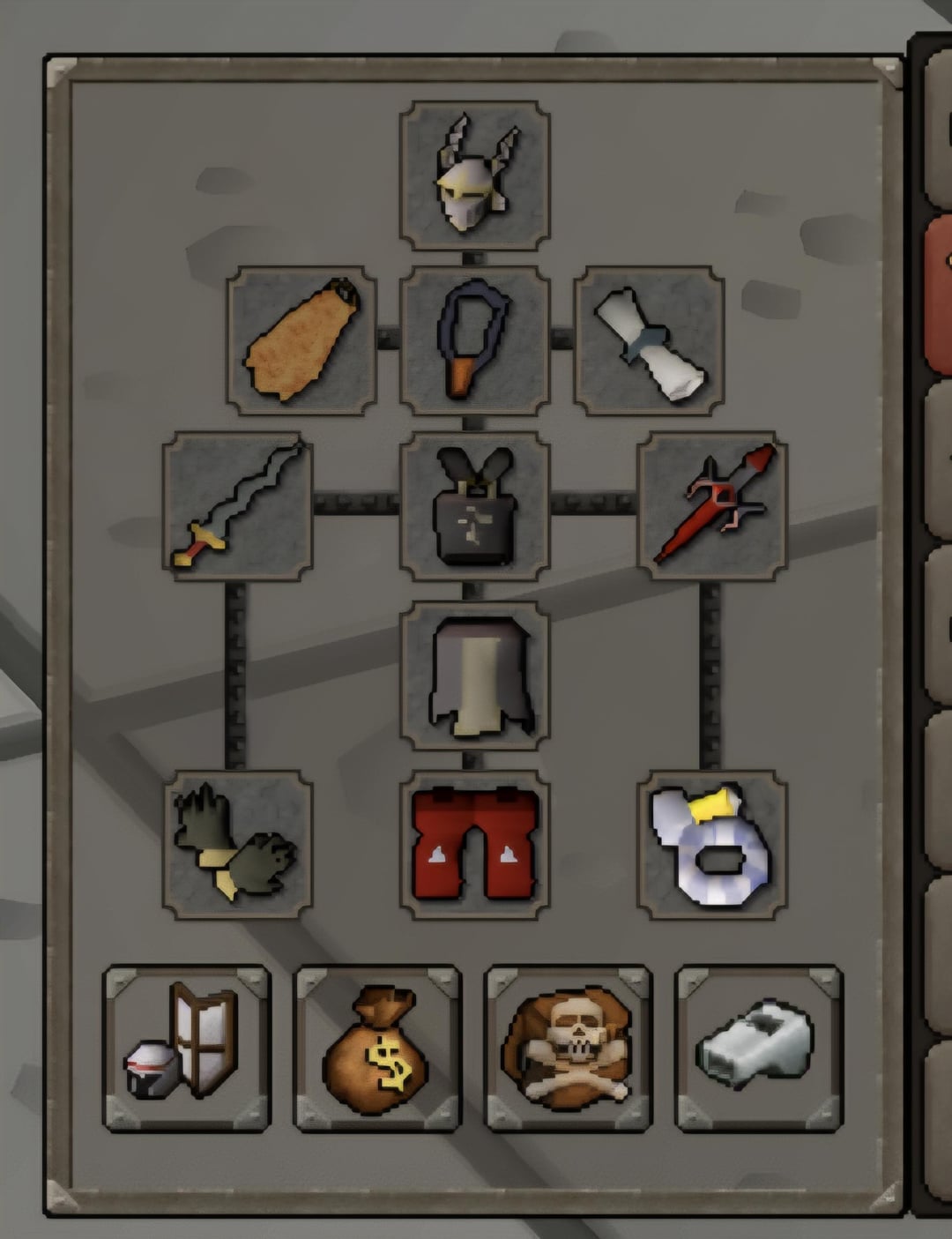Tap the red legs item slot
The height and width of the screenshot is (1239, 952).
(x=474, y=845)
